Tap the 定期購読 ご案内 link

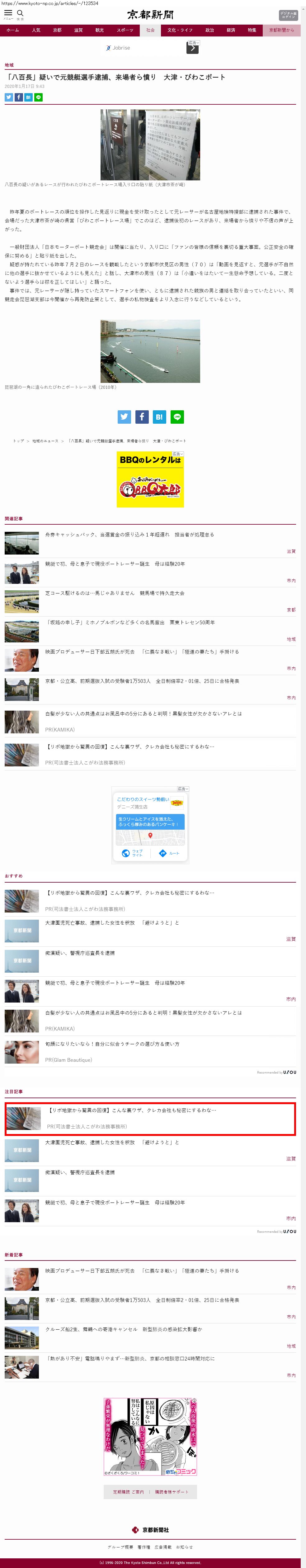coord(128,1492)
